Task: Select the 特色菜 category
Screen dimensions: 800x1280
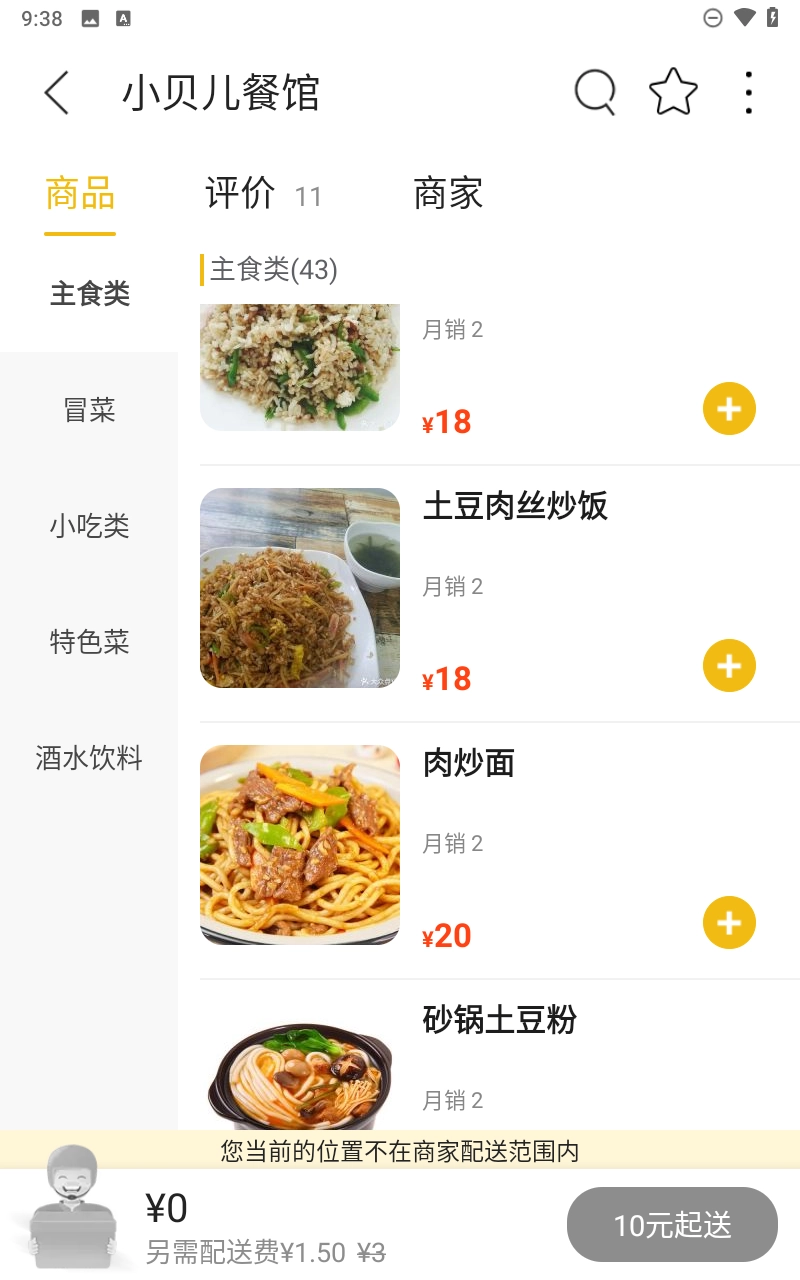Action: tap(89, 643)
